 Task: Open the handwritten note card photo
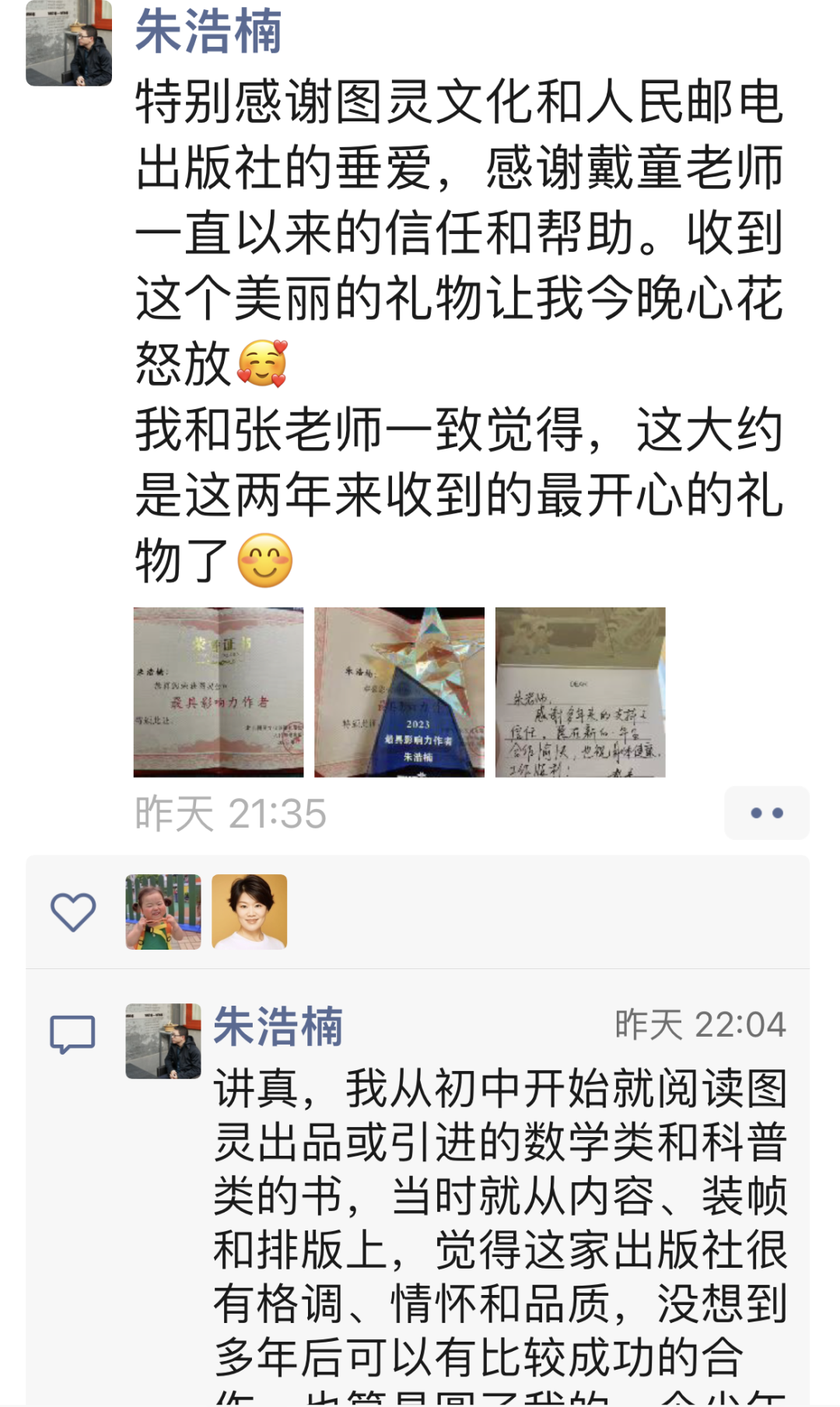pyautogui.click(x=580, y=692)
